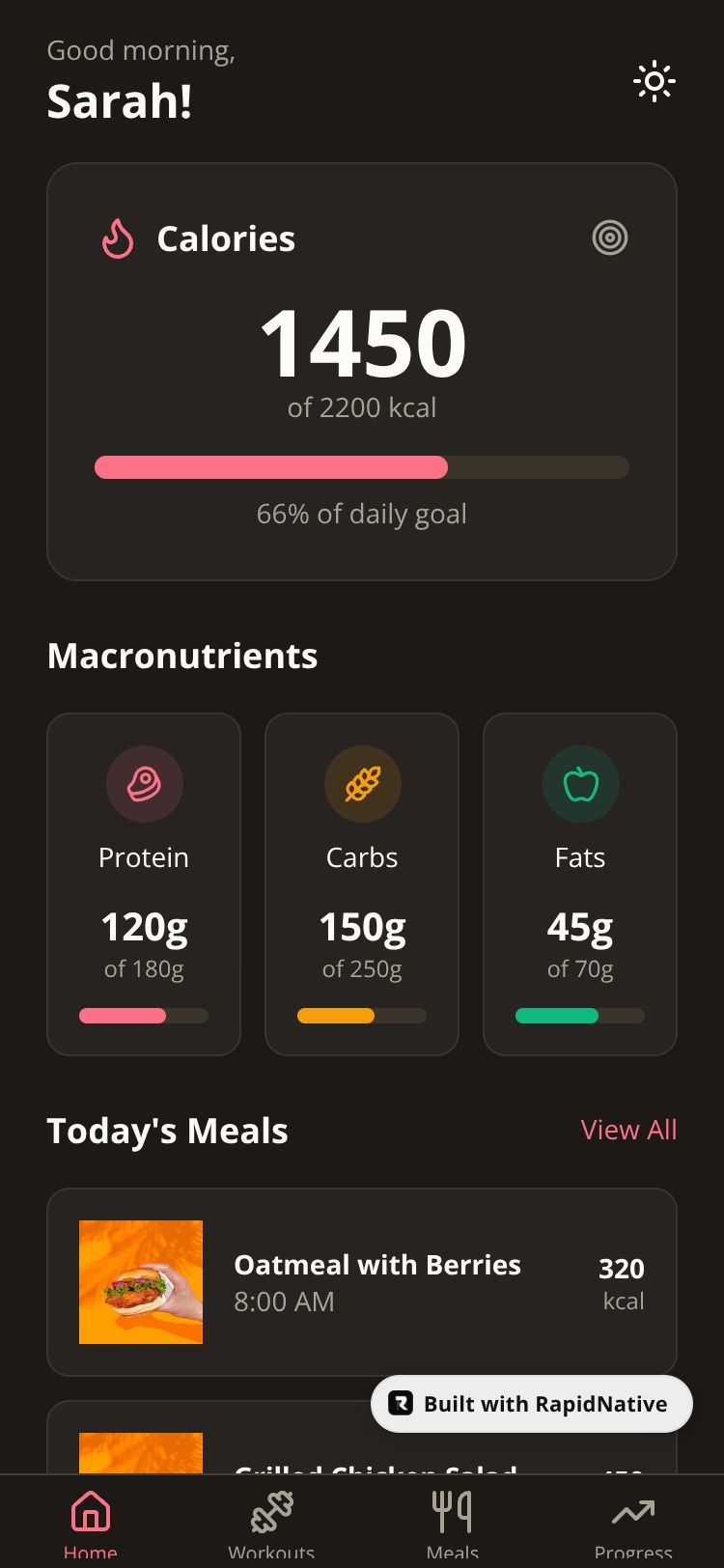Go to the Meals tab
This screenshot has width=724, height=1568.
tap(452, 1521)
